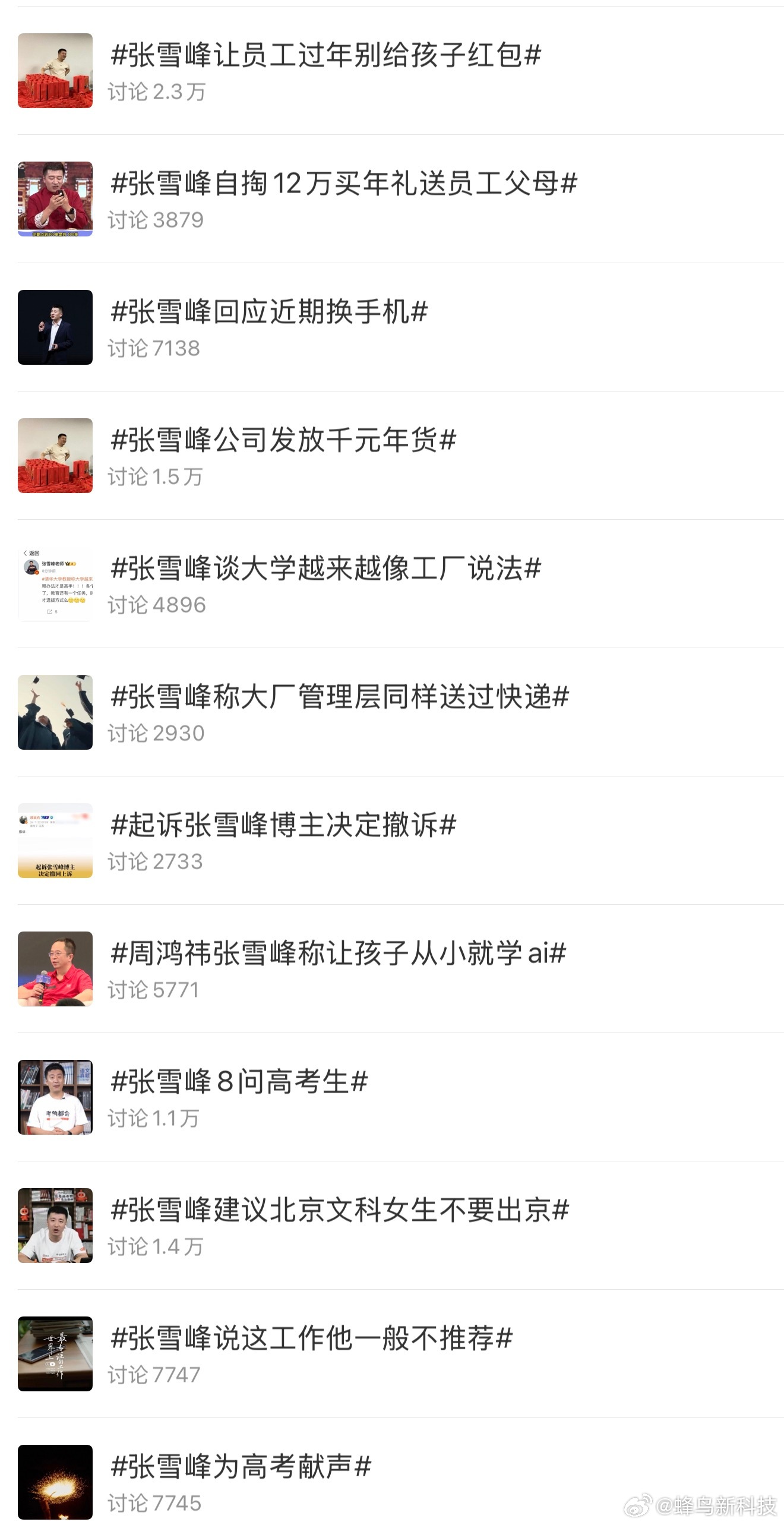Viewport: 784px width, 1525px height.
Task: Open topic #张雪峰谈大学越来越像工厂说法#
Action: click(x=327, y=569)
